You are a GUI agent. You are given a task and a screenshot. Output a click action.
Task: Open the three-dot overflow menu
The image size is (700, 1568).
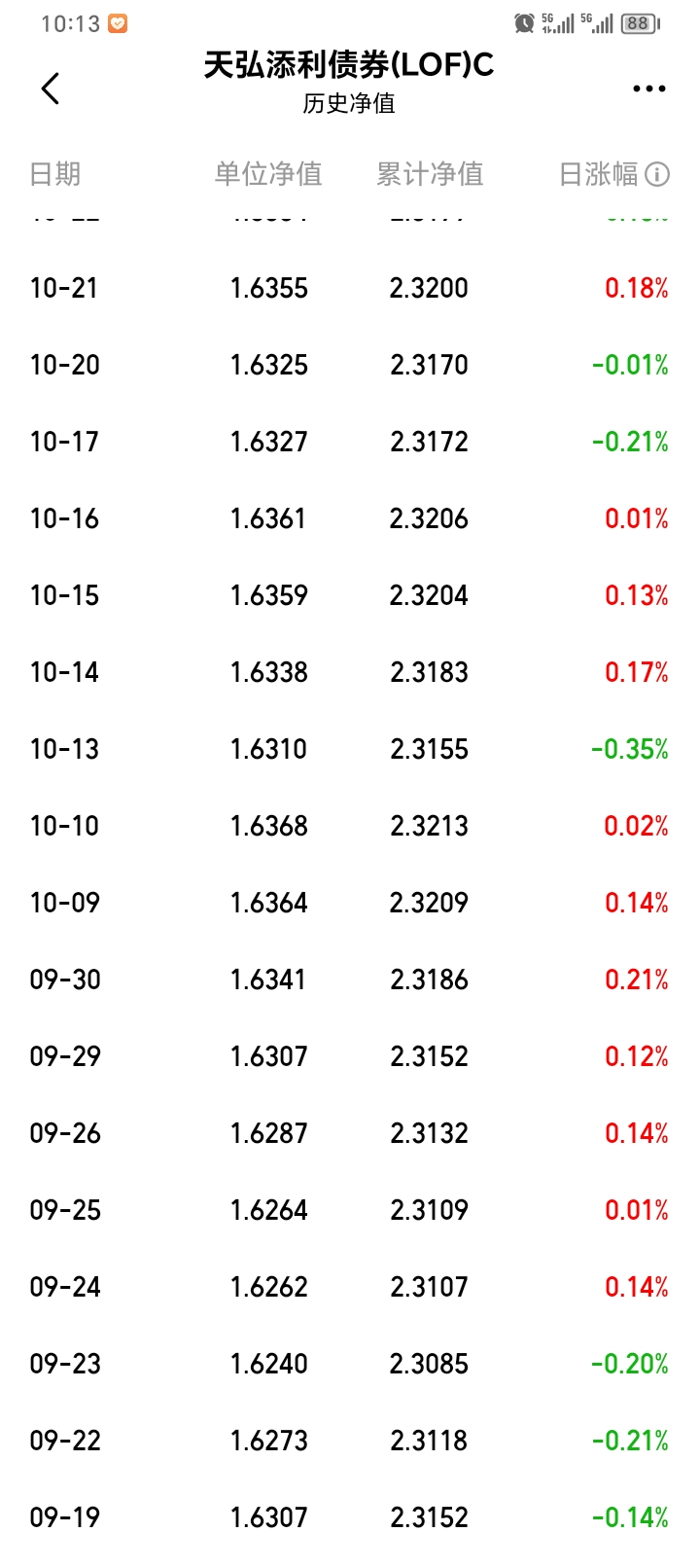tap(648, 89)
